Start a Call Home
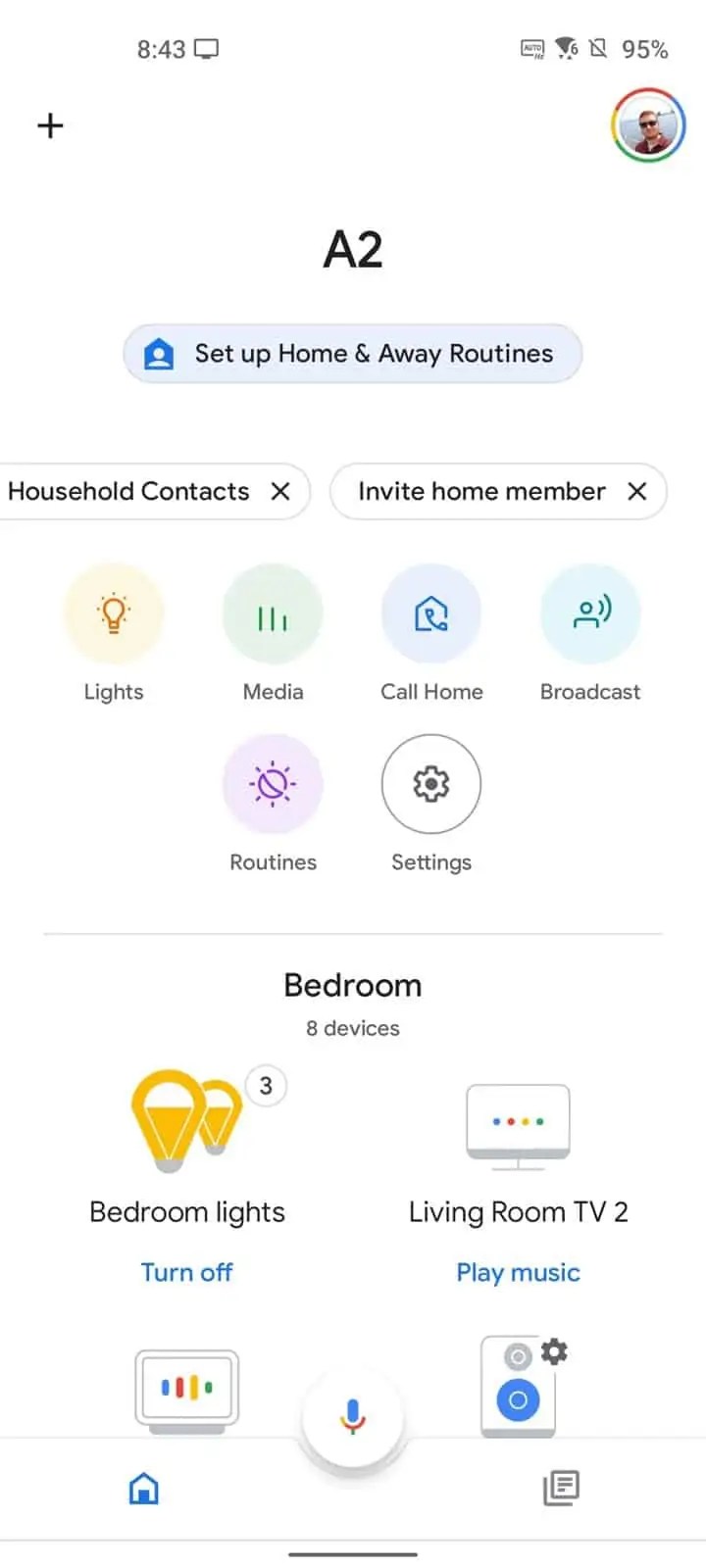The height and width of the screenshot is (1568, 706). (431, 612)
